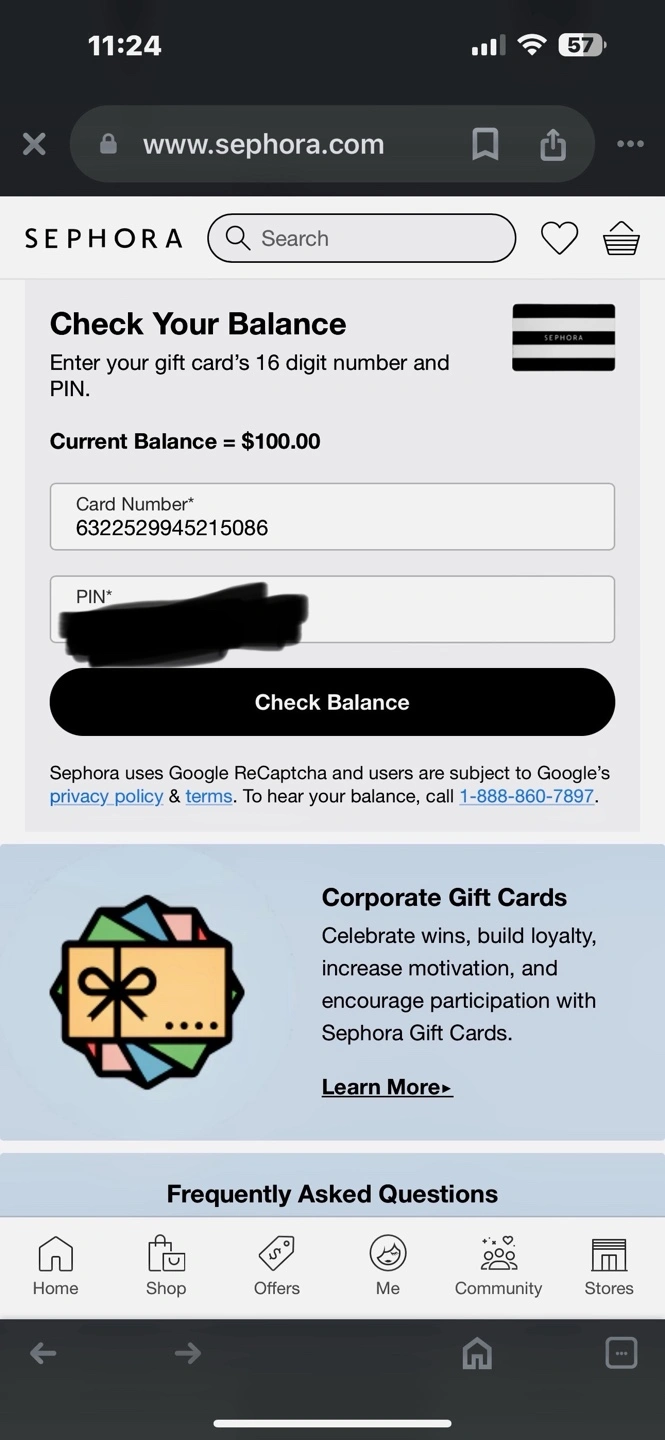
Task: Open Google's privacy policy link
Action: 106,796
